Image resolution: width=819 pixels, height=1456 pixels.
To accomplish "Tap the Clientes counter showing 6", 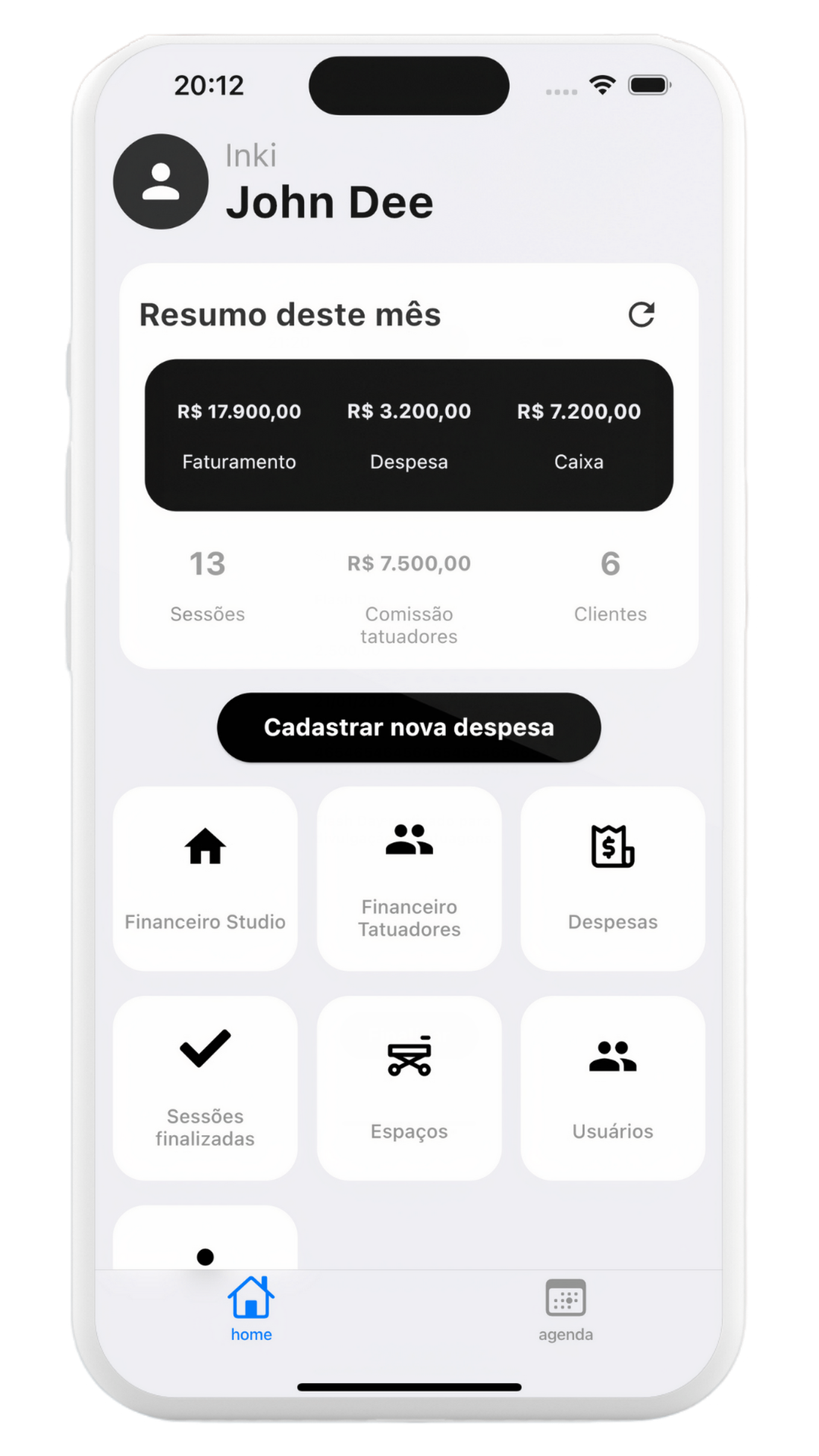I will click(x=610, y=565).
